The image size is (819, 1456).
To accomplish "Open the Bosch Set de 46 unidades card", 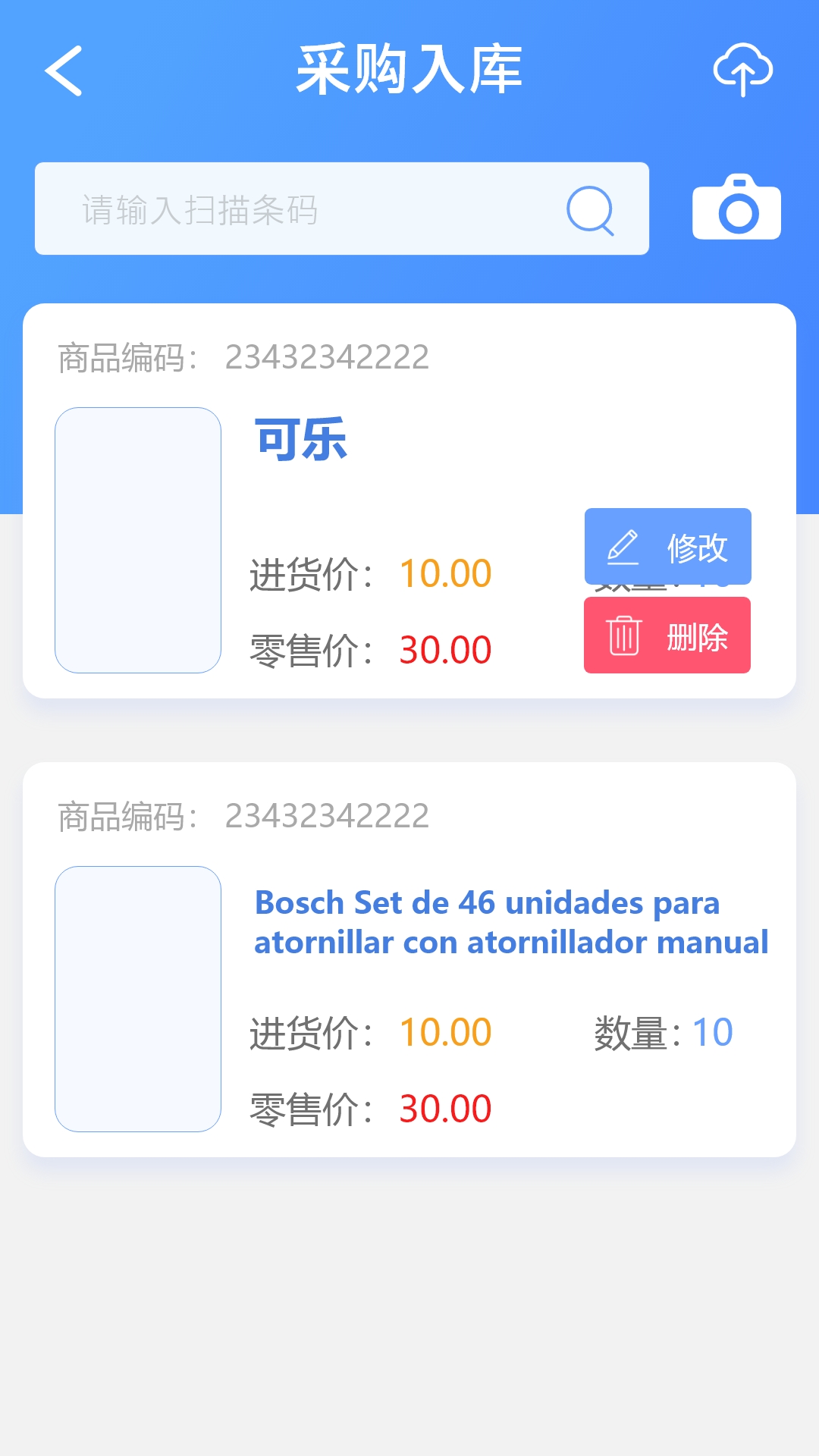I will point(409,959).
